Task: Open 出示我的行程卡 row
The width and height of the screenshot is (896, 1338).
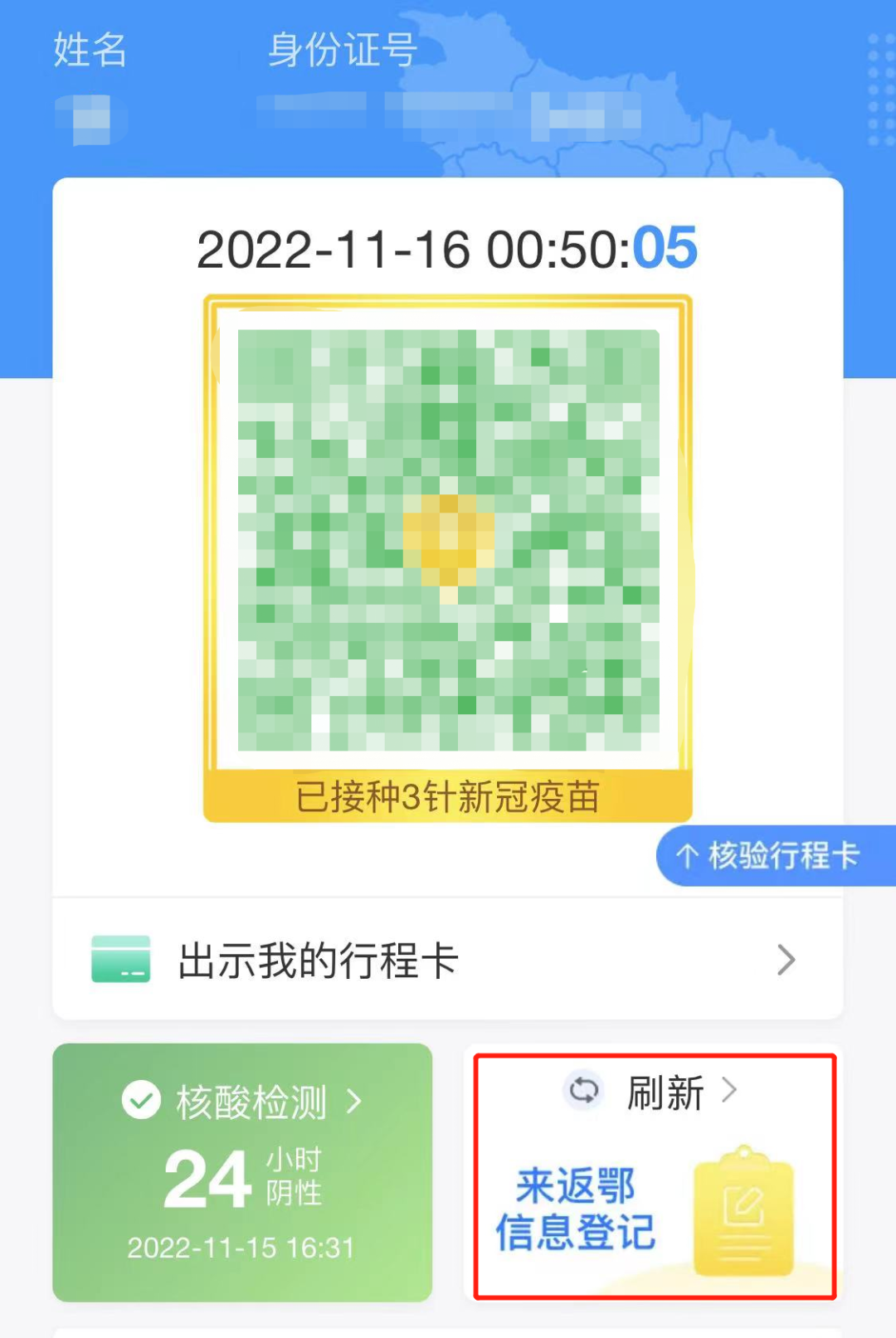Action: tap(446, 961)
